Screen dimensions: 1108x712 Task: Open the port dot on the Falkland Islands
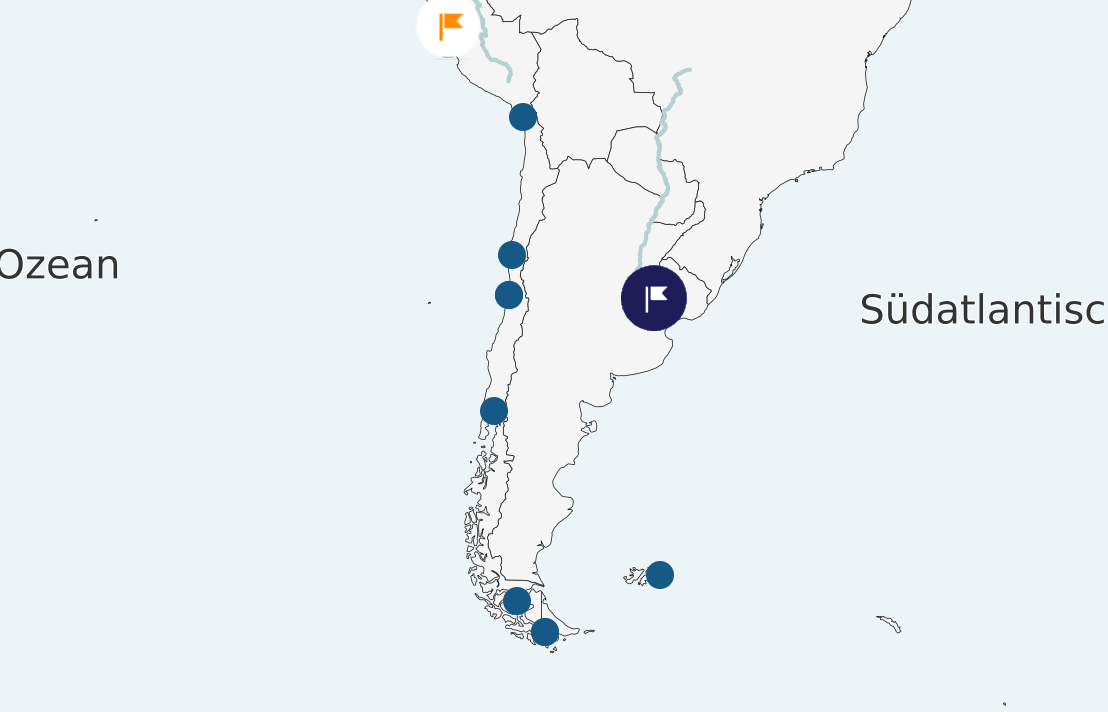click(x=659, y=575)
